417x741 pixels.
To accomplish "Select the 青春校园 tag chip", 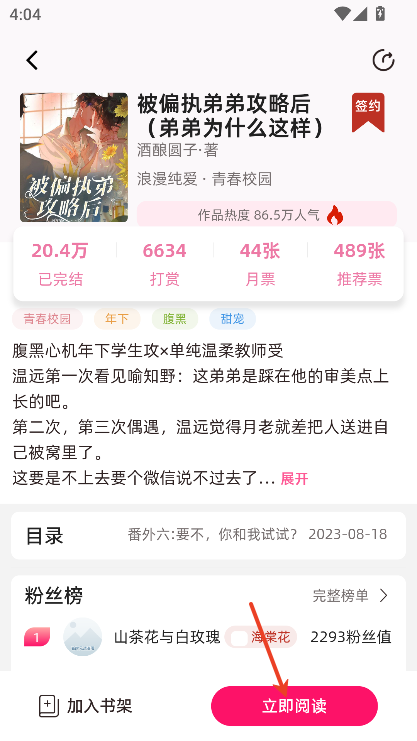I will (47, 319).
